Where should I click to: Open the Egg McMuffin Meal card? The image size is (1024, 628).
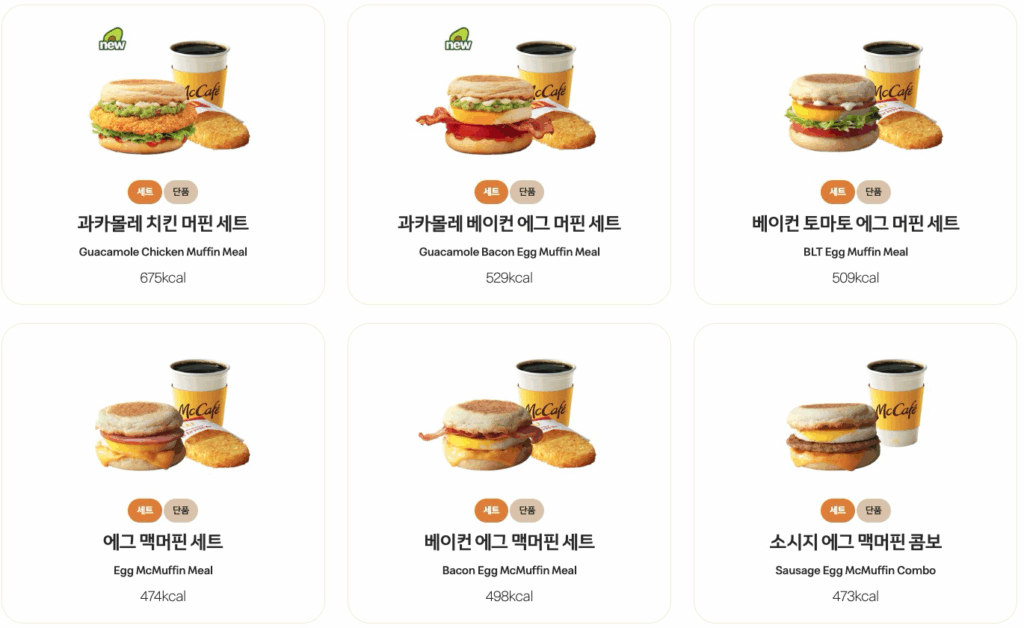pos(163,542)
